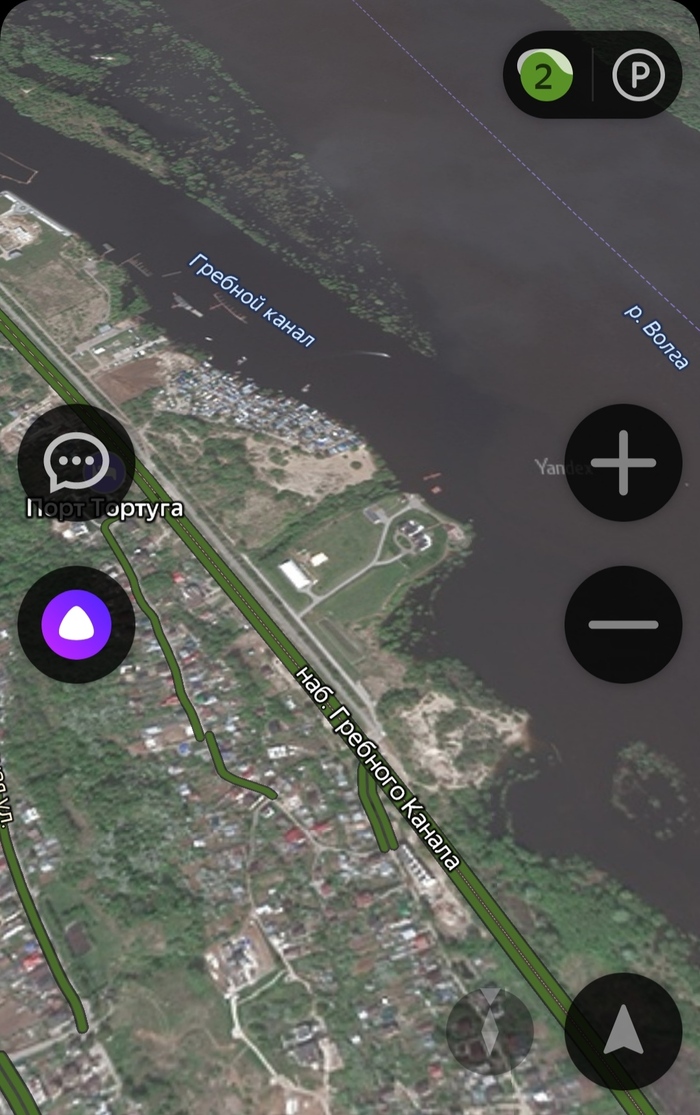
Task: Zoom in with the plus button
Action: click(x=623, y=463)
